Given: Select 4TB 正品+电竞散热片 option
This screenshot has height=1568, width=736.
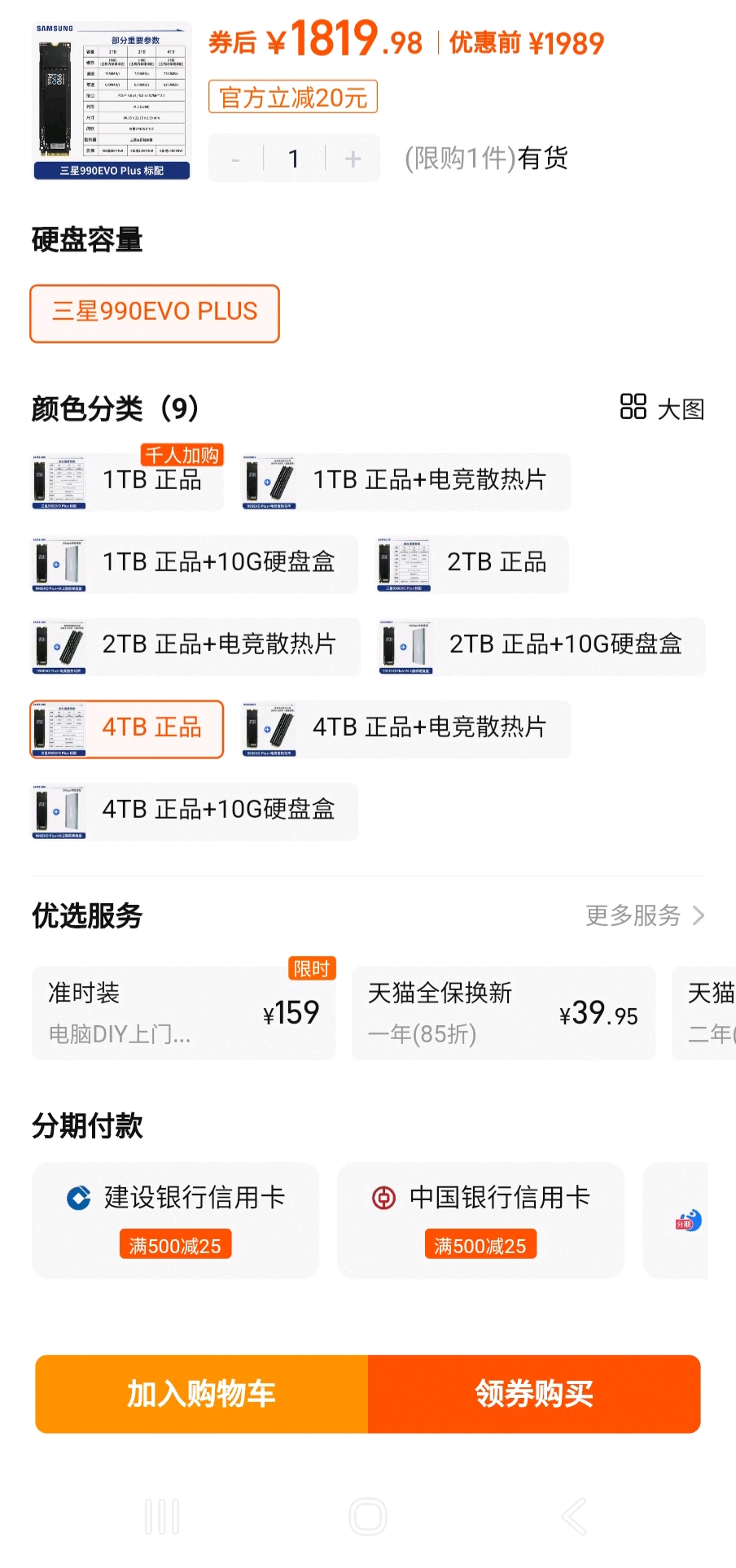Looking at the screenshot, I should (x=406, y=729).
